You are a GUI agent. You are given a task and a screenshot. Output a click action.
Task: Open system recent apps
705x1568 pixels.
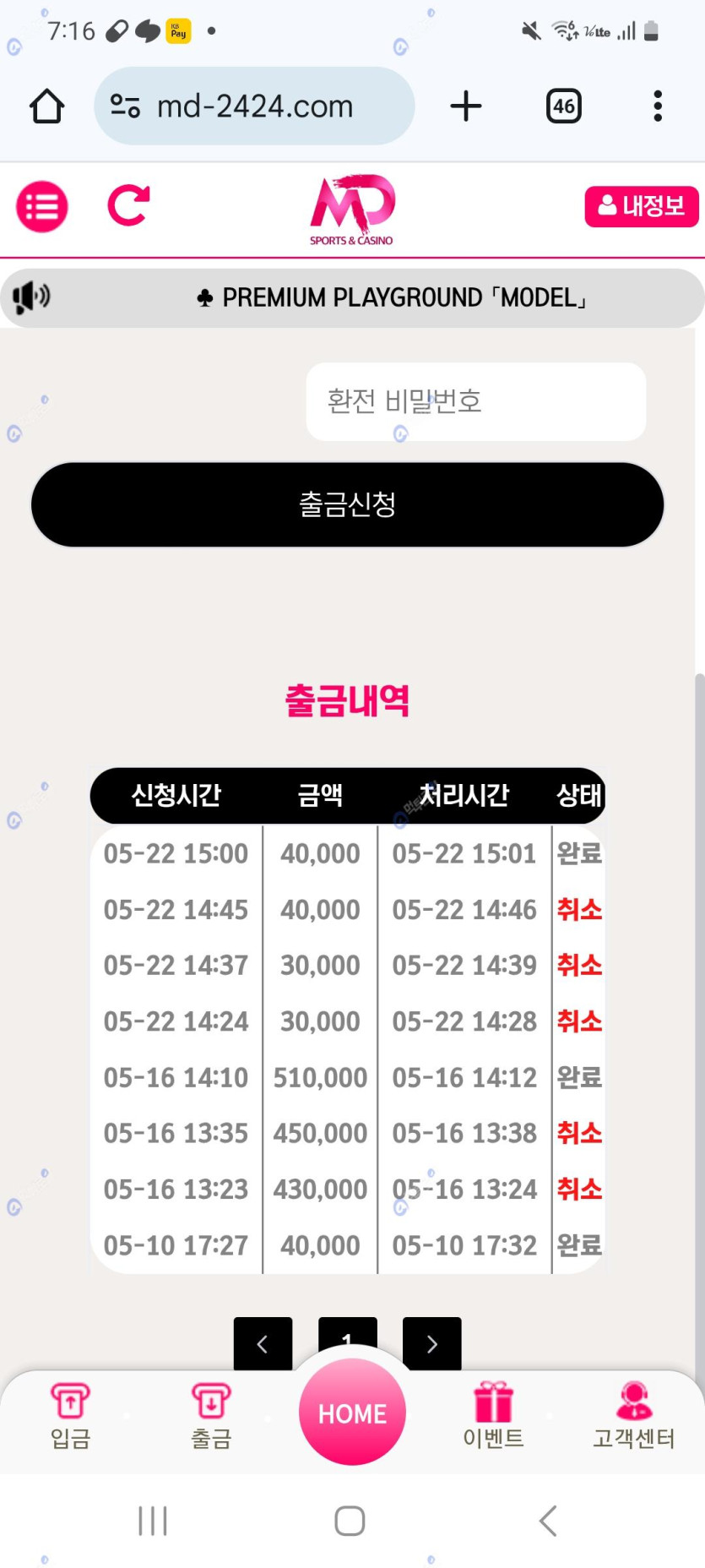(x=153, y=1521)
